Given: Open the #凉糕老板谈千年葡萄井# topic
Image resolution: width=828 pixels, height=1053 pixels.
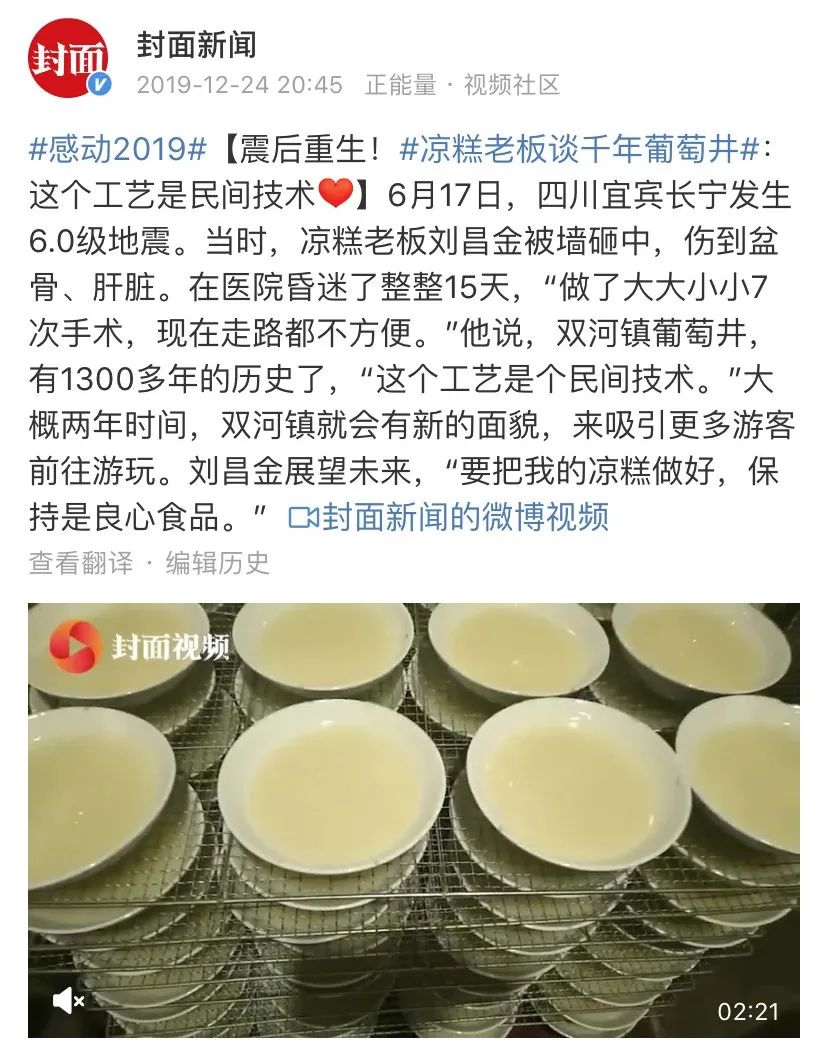Looking at the screenshot, I should 580,150.
